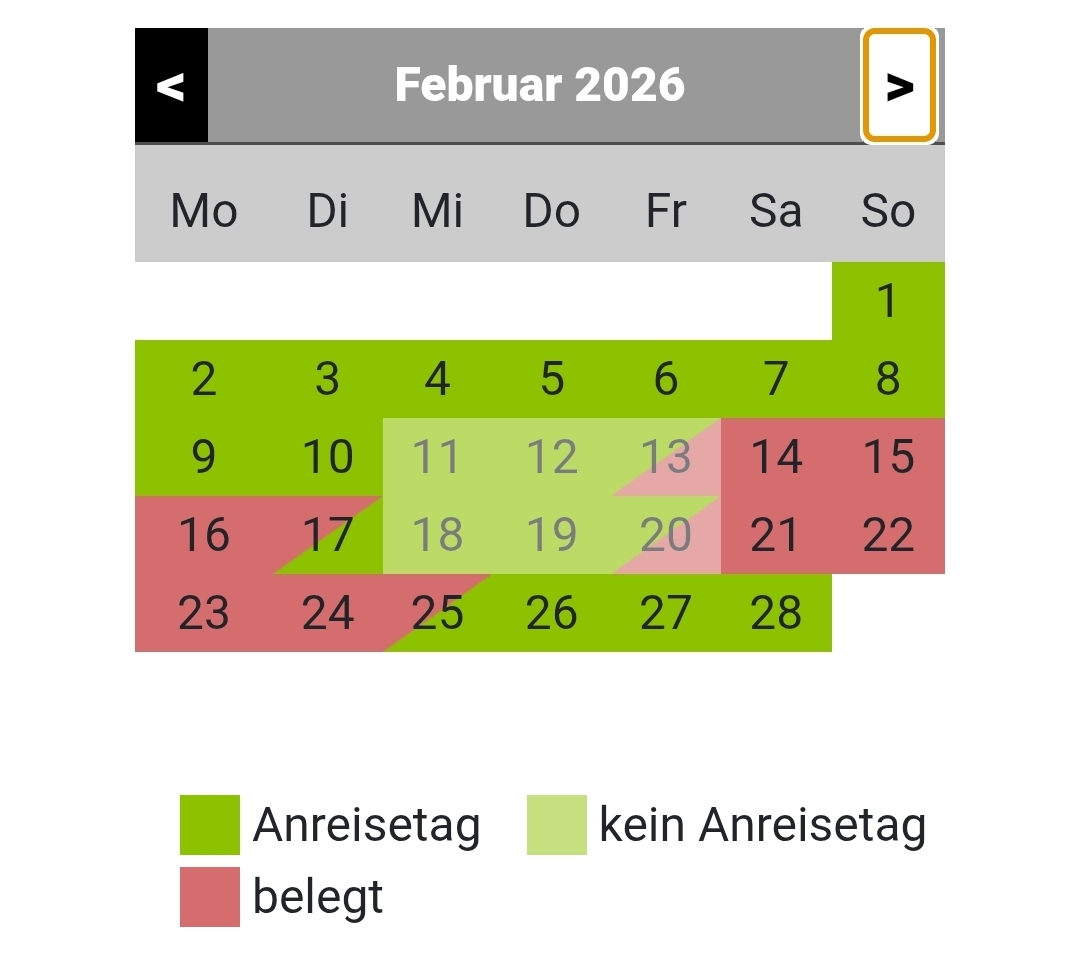Pick February 3 as arrival date
Image resolution: width=1080 pixels, height=969 pixels.
(x=327, y=379)
